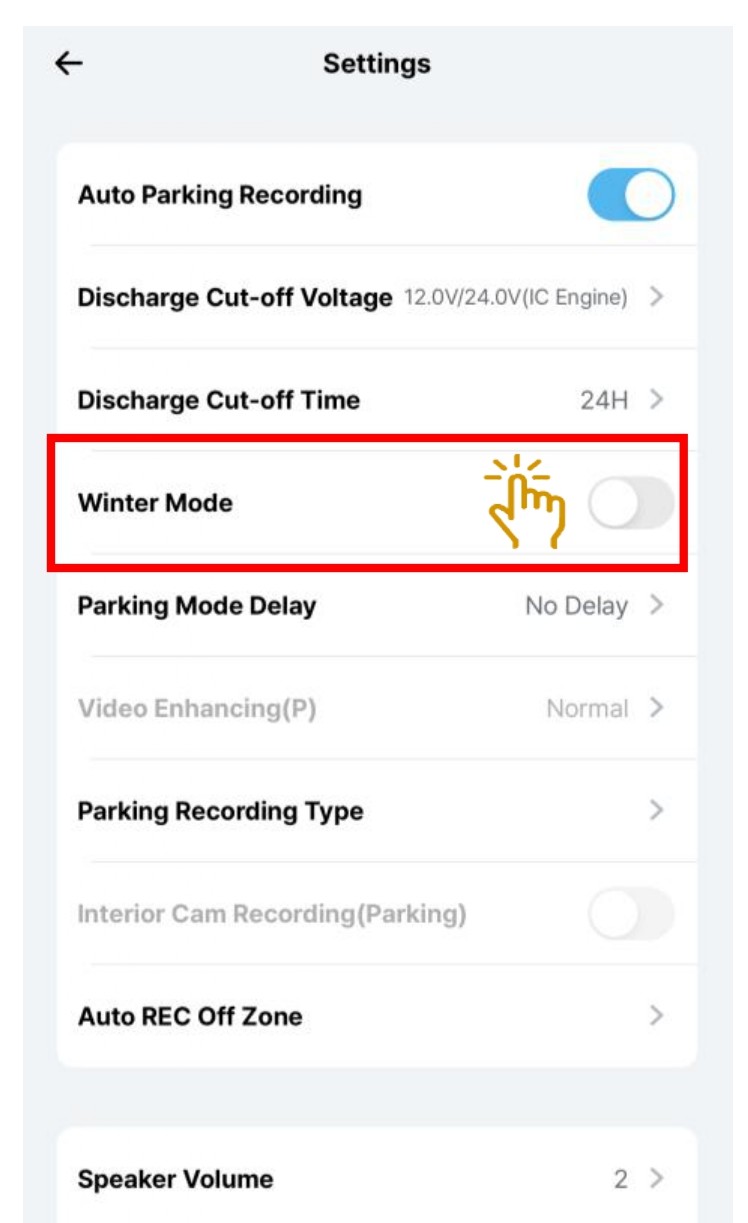Open Discharge Cut-off Voltage setting
This screenshot has height=1223, width=748.
click(x=376, y=297)
